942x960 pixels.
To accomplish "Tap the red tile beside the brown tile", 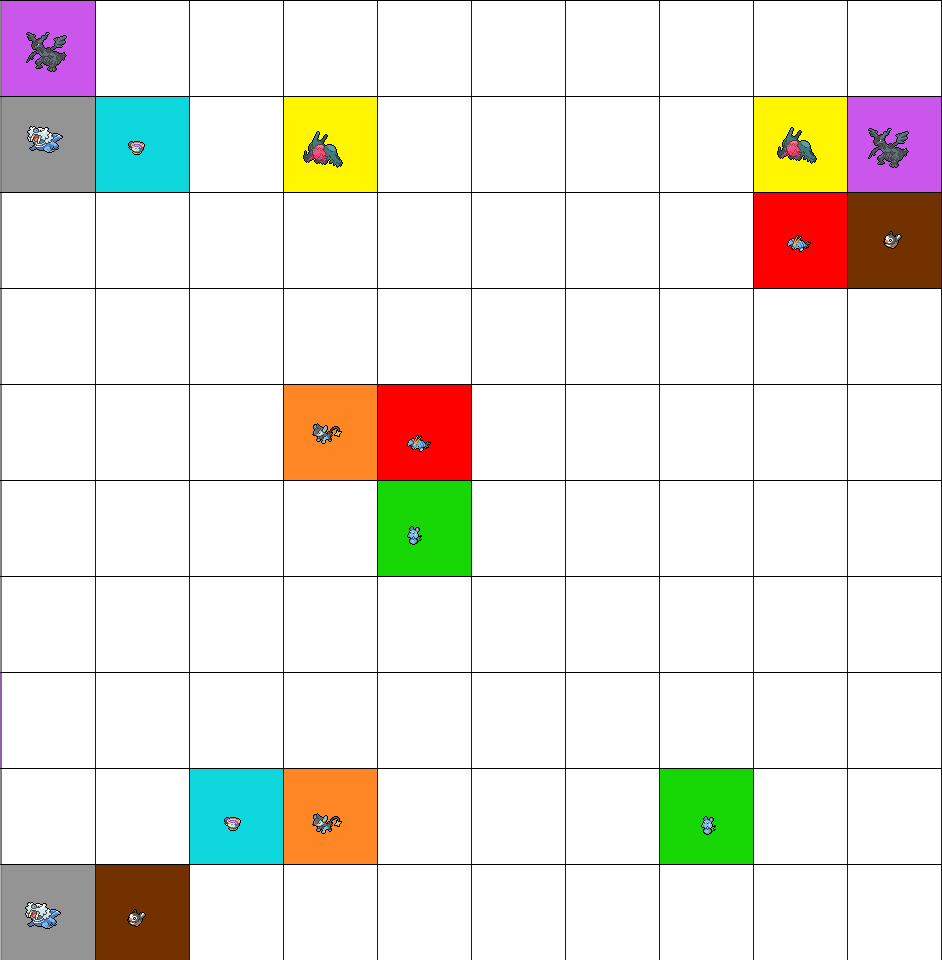I will click(x=799, y=240).
